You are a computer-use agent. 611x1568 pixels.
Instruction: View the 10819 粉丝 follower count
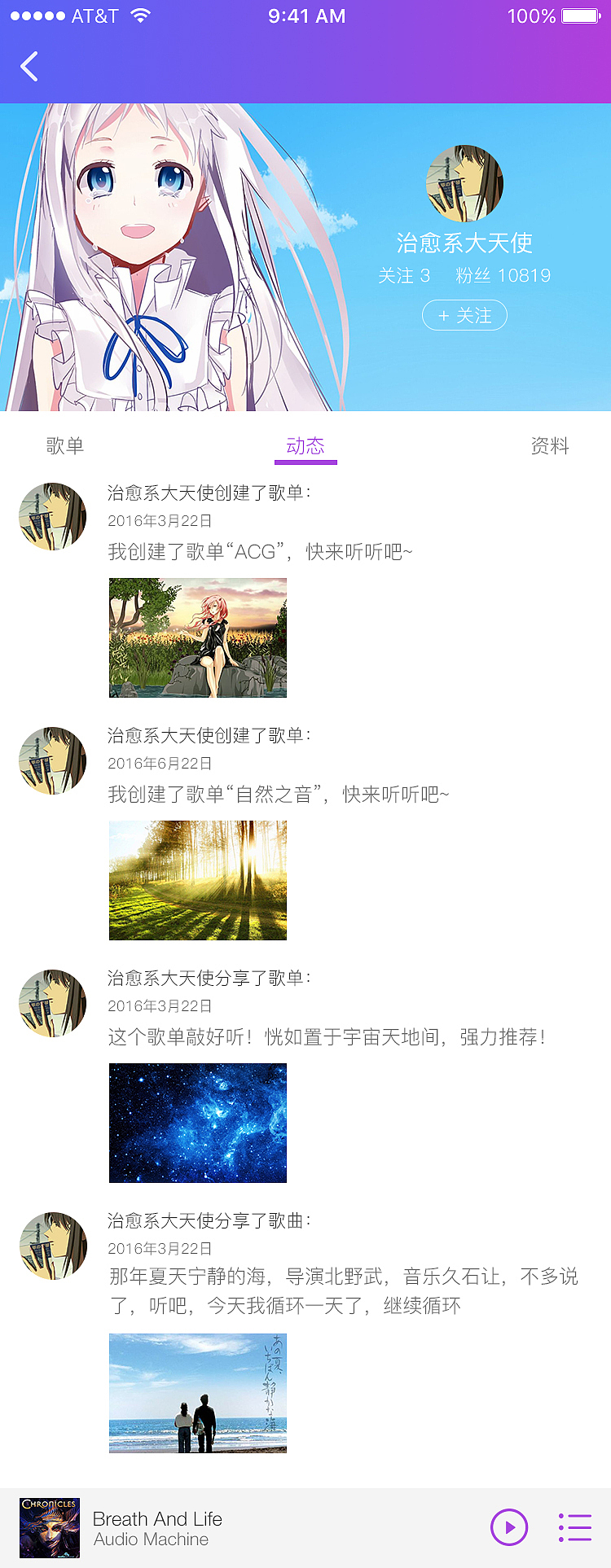[503, 275]
